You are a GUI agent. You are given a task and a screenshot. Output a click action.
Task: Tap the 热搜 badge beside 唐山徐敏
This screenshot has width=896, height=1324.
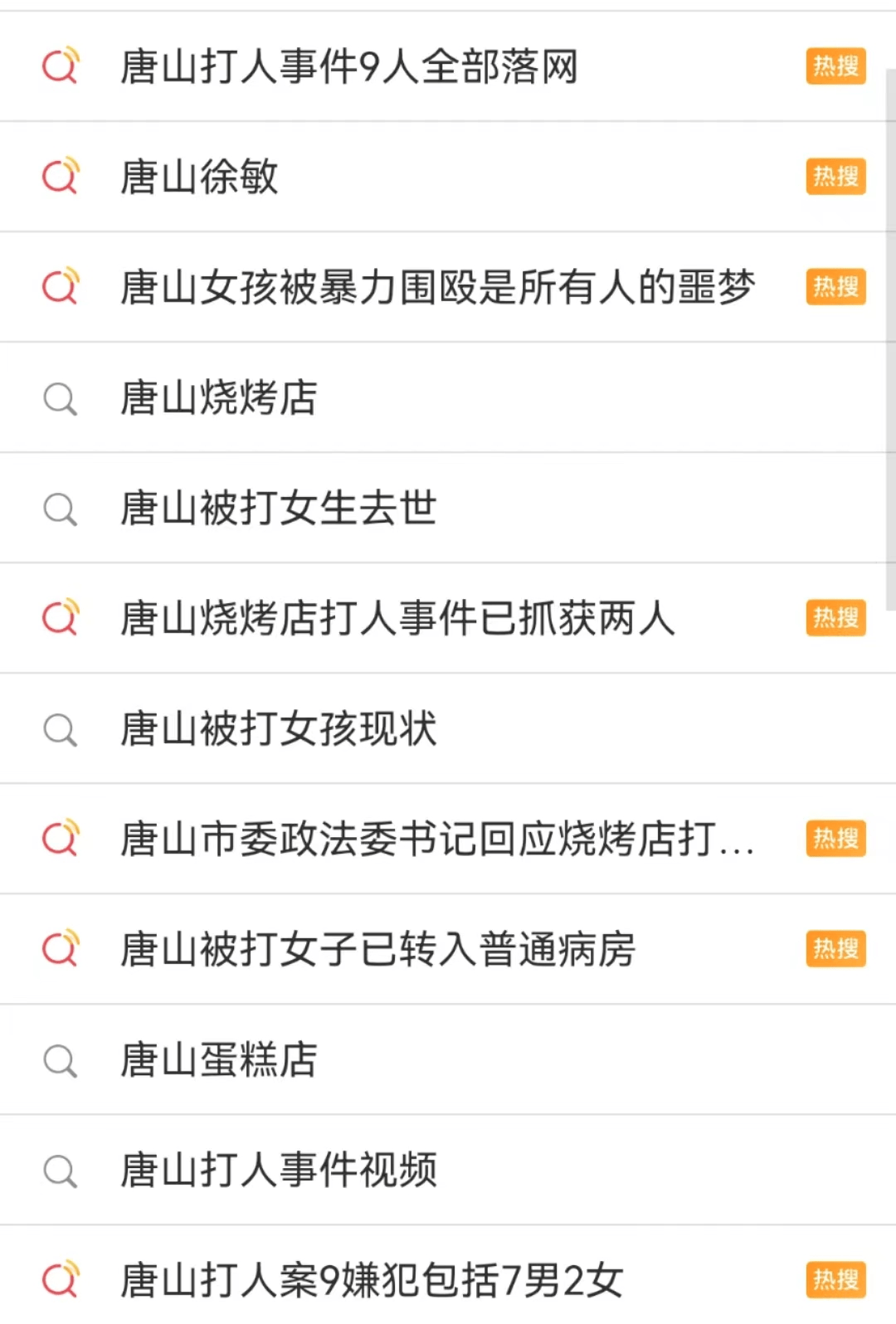(835, 177)
